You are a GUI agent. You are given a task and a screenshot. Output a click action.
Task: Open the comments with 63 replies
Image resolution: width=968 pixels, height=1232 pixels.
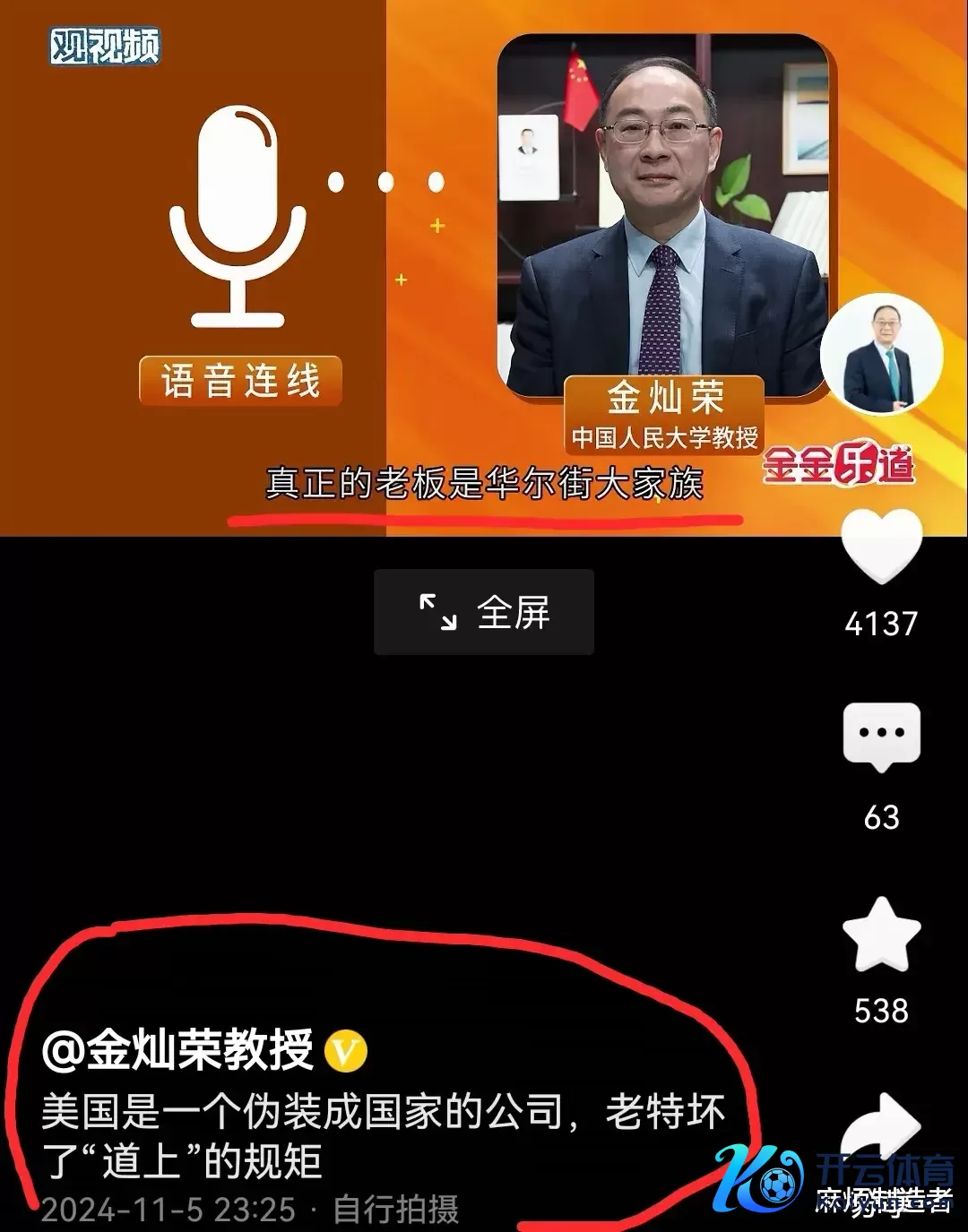(x=882, y=737)
